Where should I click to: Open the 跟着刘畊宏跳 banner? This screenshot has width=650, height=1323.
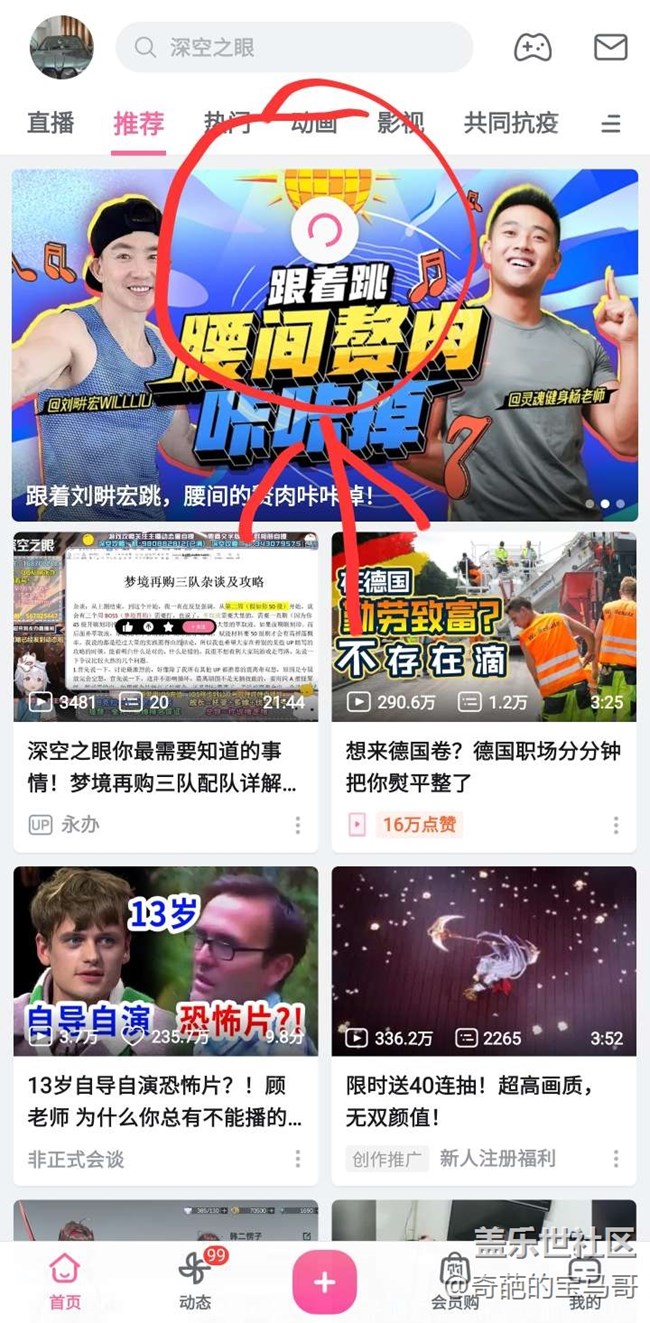point(324,345)
